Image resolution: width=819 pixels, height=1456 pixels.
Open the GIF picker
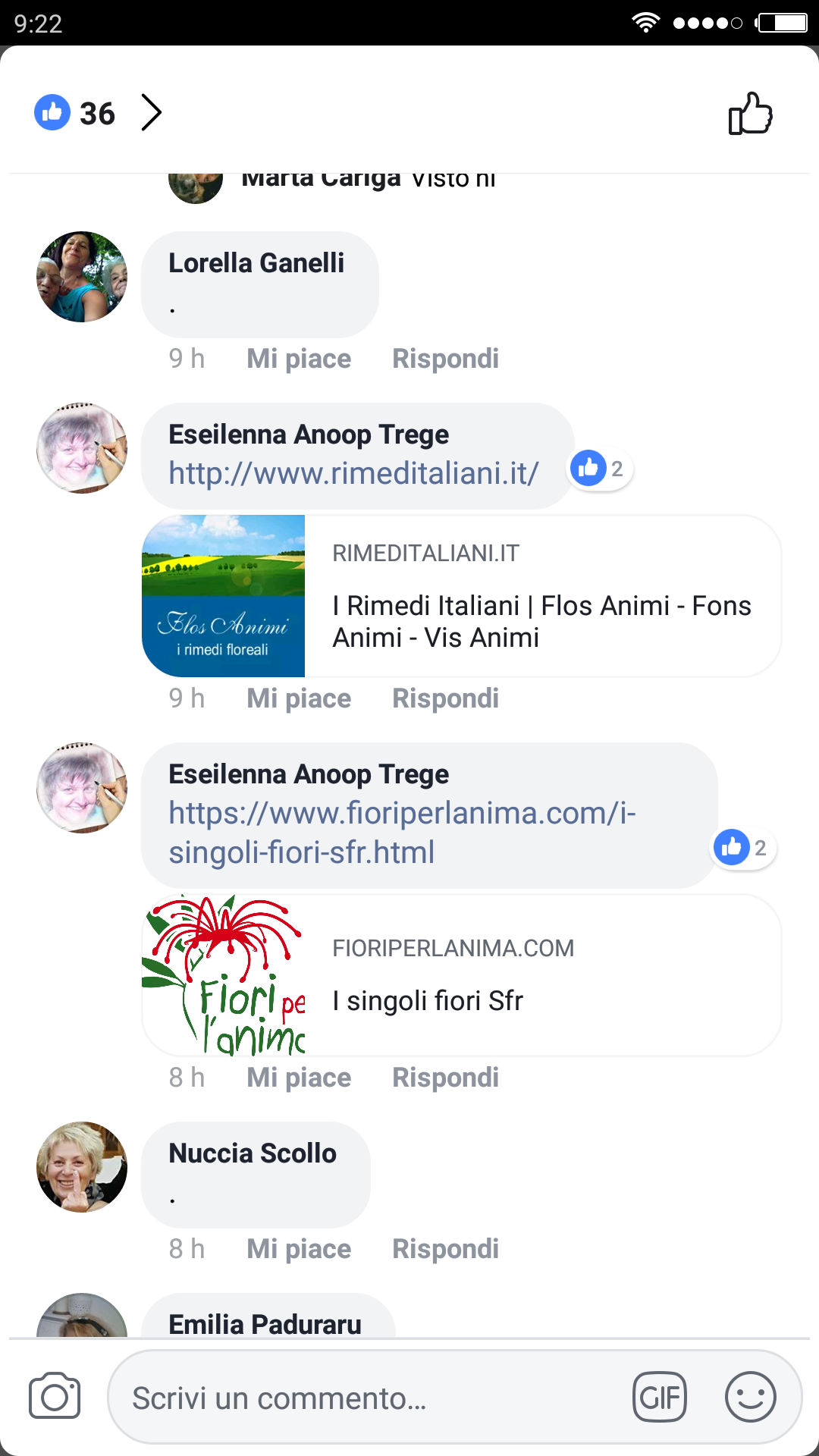click(659, 1397)
